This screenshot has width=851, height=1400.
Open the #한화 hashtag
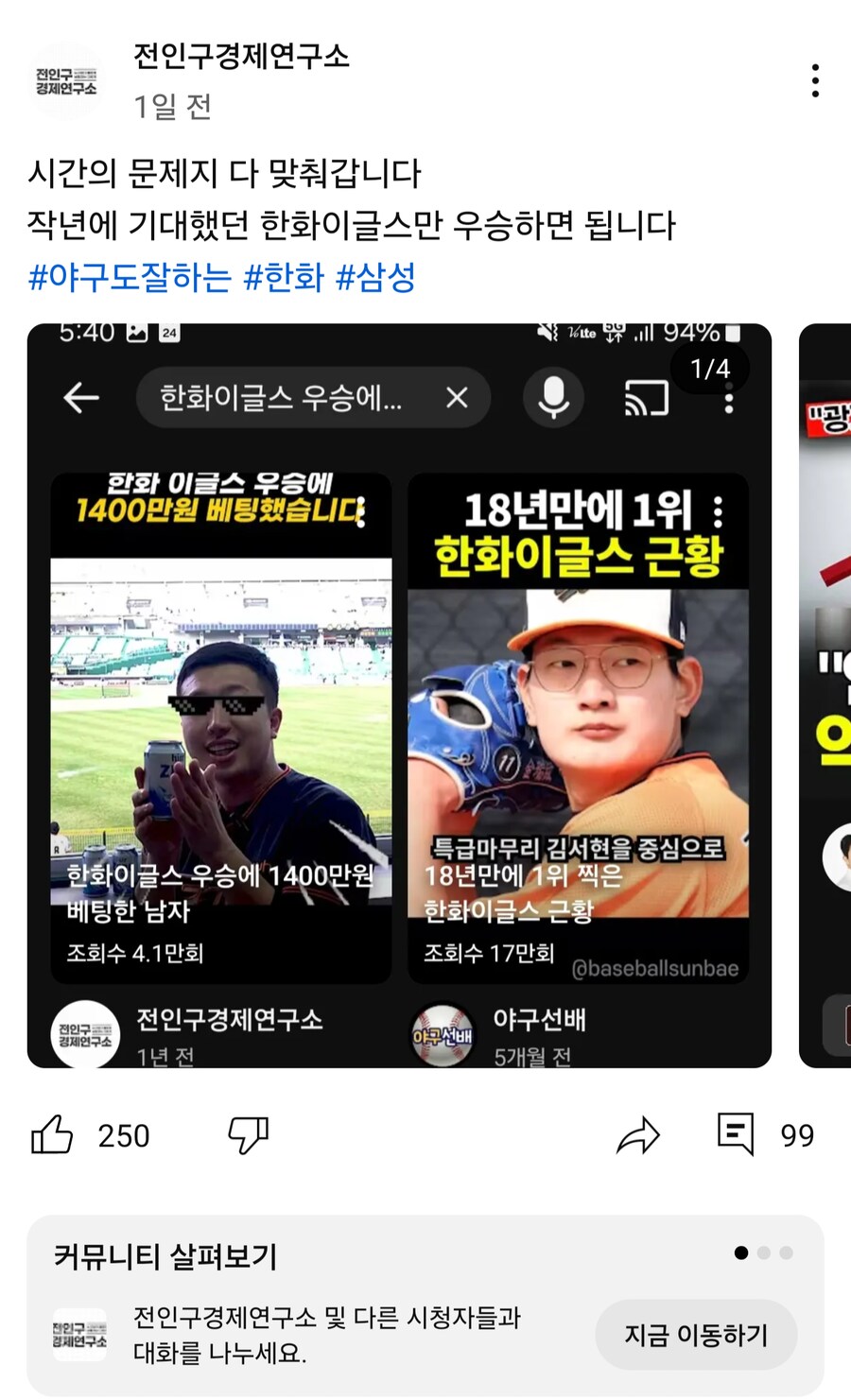coord(284,277)
